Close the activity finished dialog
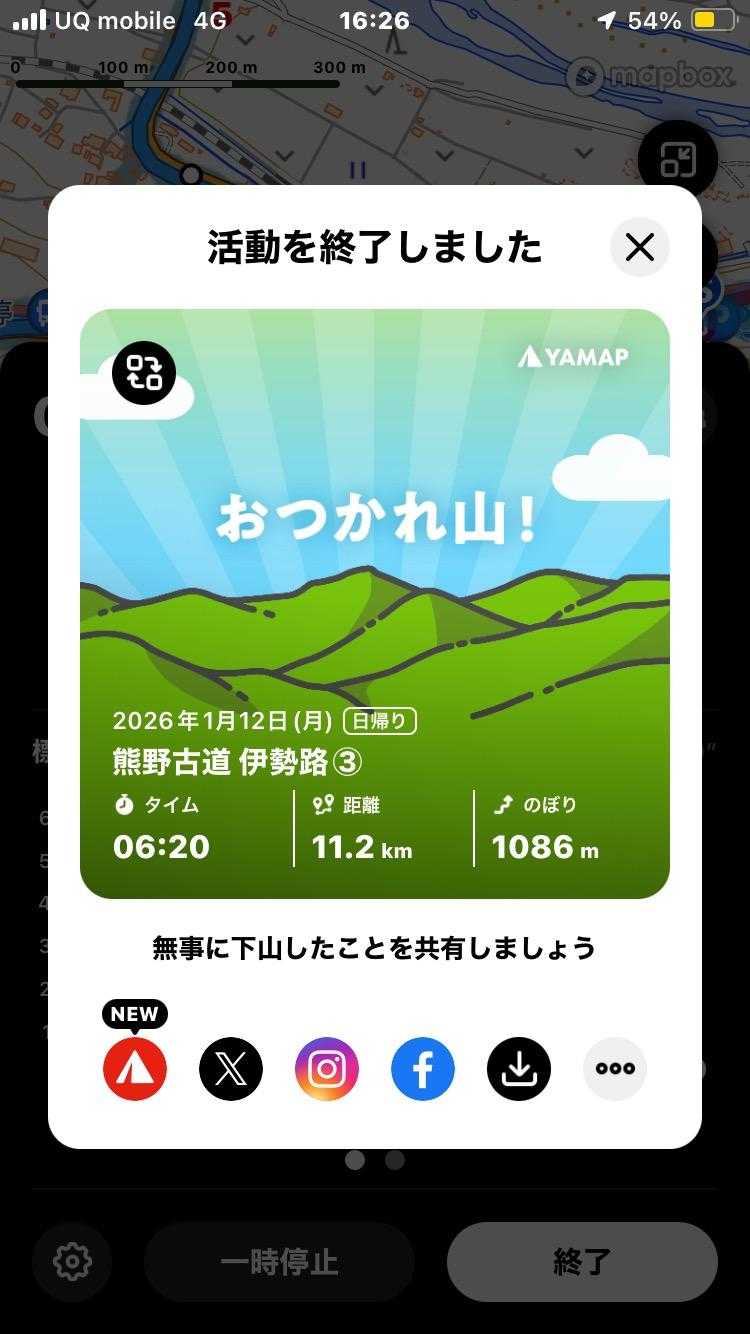The height and width of the screenshot is (1334, 750). tap(639, 247)
